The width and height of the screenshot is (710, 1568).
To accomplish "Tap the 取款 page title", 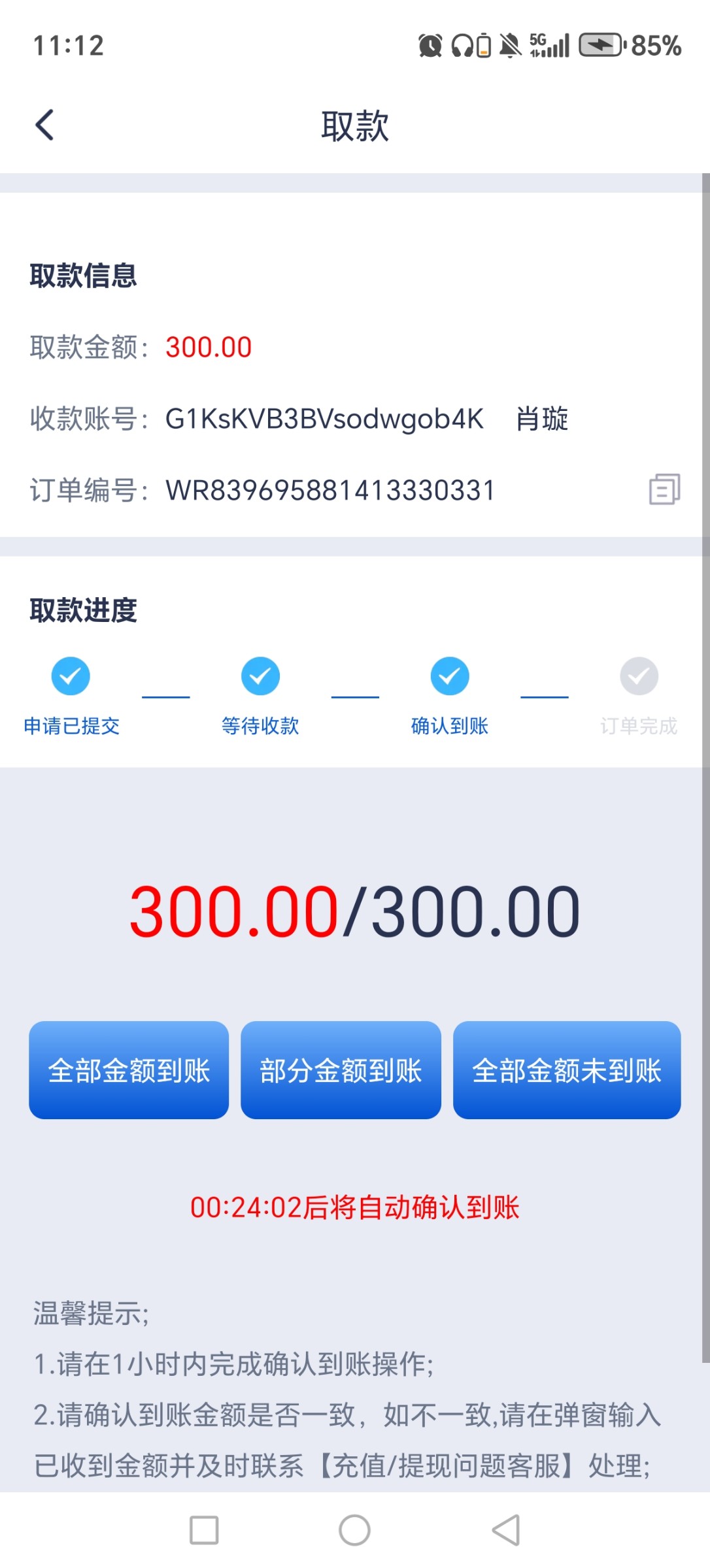I will pyautogui.click(x=355, y=125).
